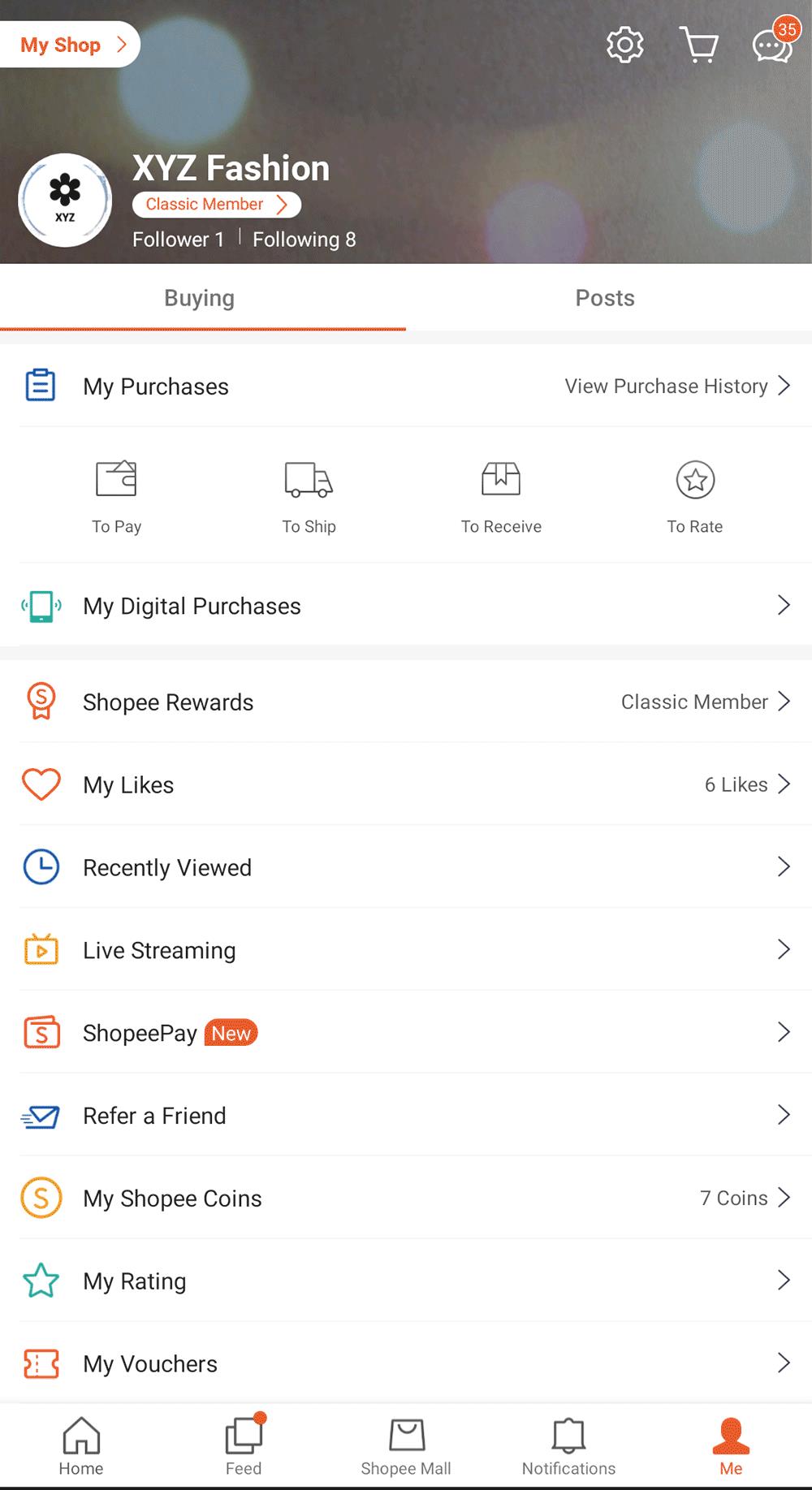Select the To Rate star icon

point(696,481)
